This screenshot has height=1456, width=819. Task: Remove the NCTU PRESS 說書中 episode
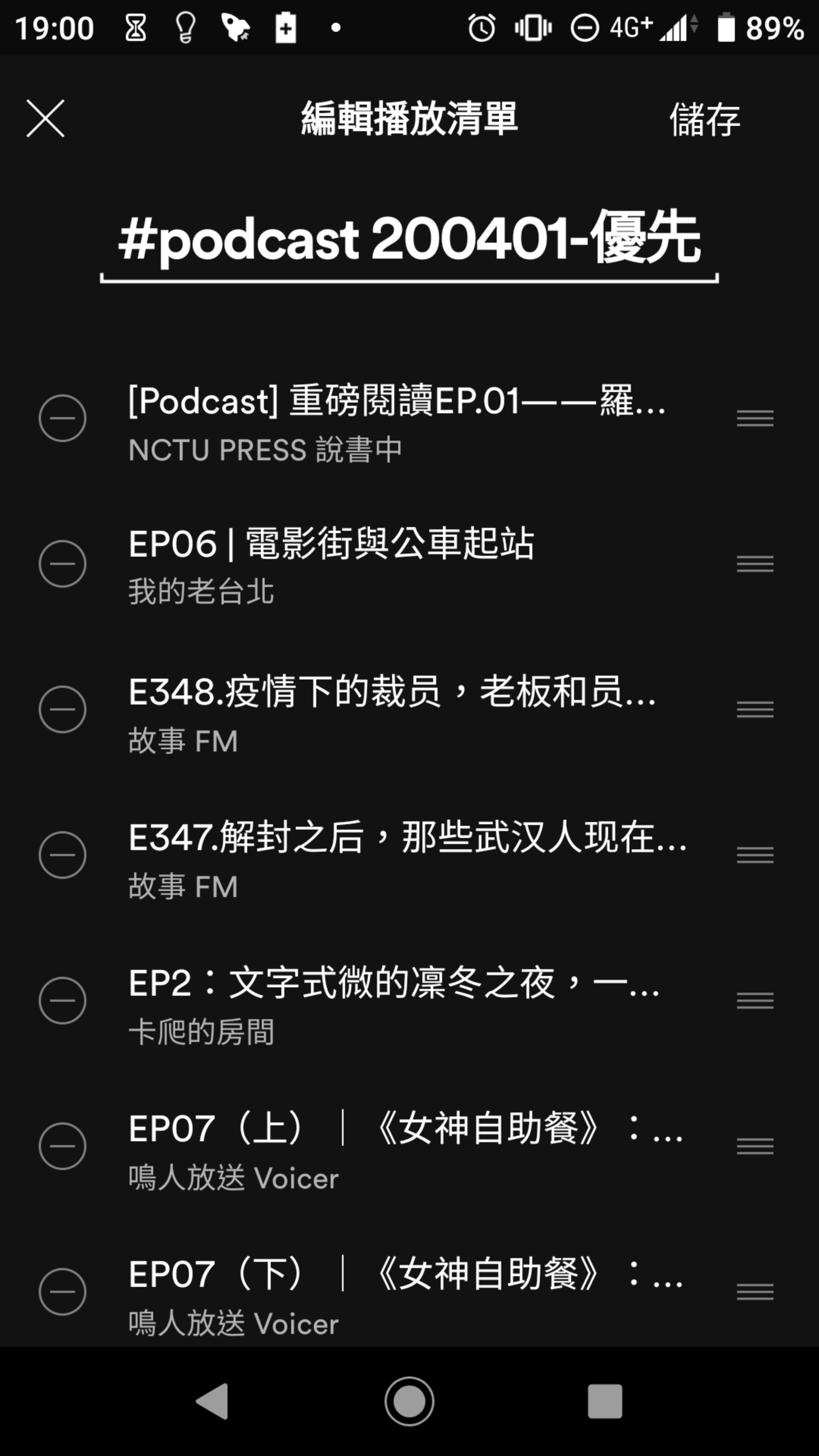coord(62,418)
